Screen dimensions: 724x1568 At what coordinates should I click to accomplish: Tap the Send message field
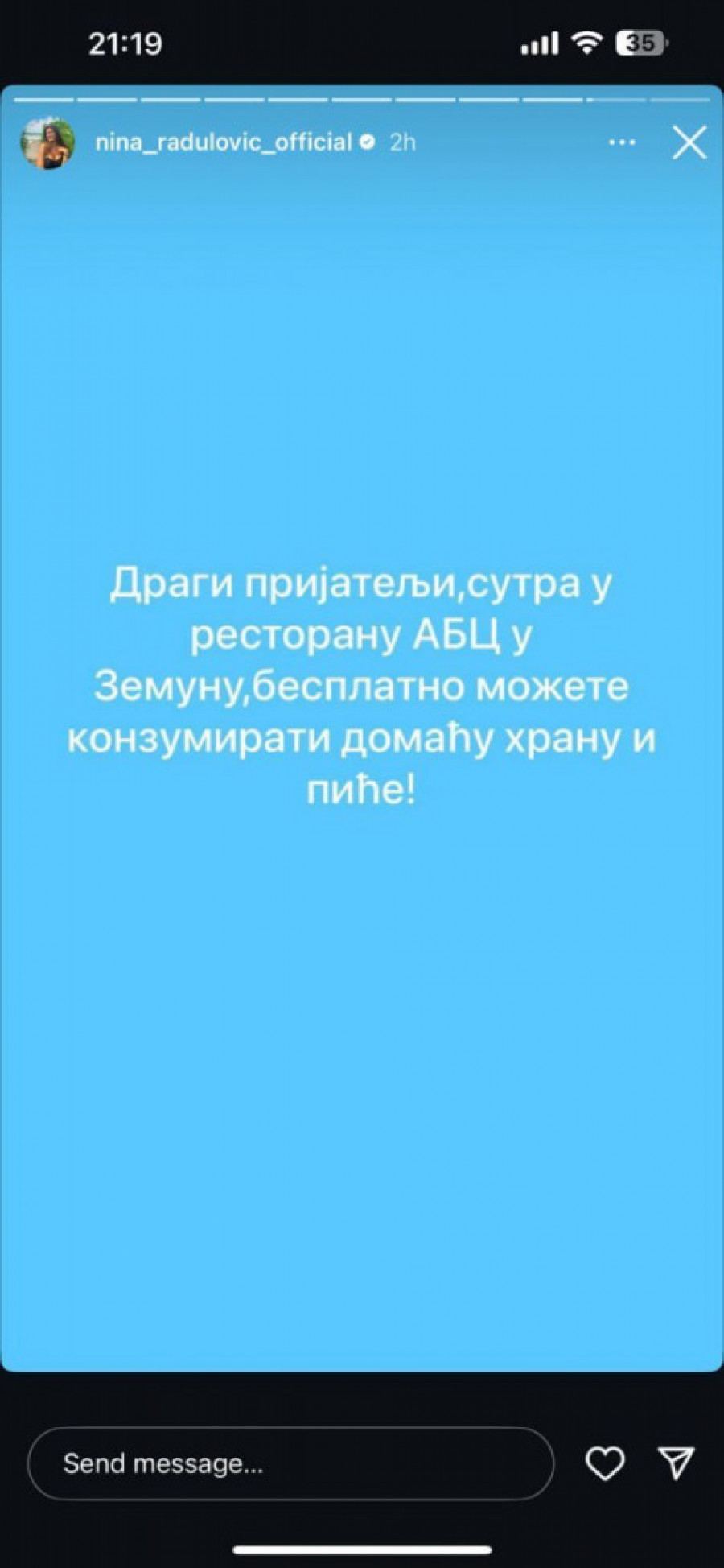(x=290, y=1463)
